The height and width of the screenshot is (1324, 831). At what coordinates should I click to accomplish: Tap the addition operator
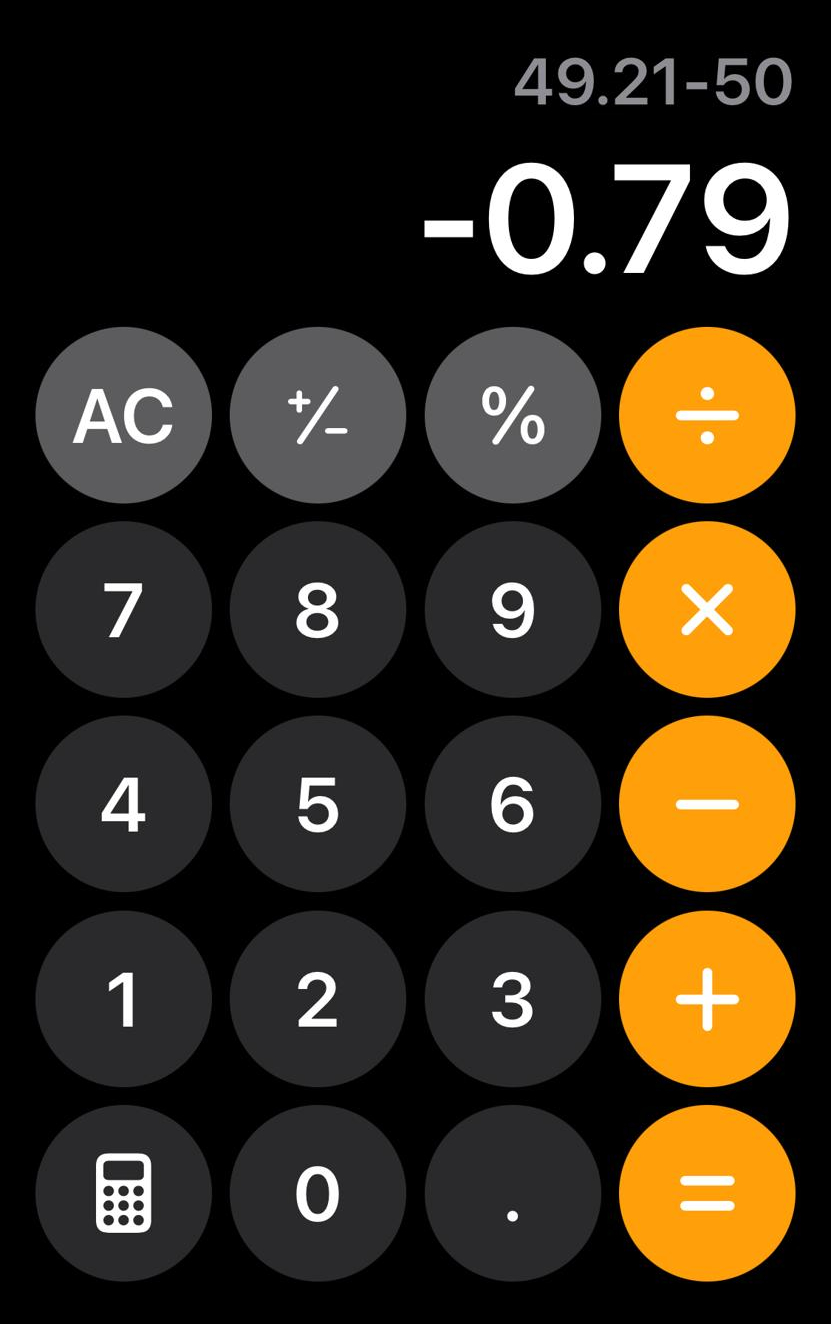click(707, 999)
